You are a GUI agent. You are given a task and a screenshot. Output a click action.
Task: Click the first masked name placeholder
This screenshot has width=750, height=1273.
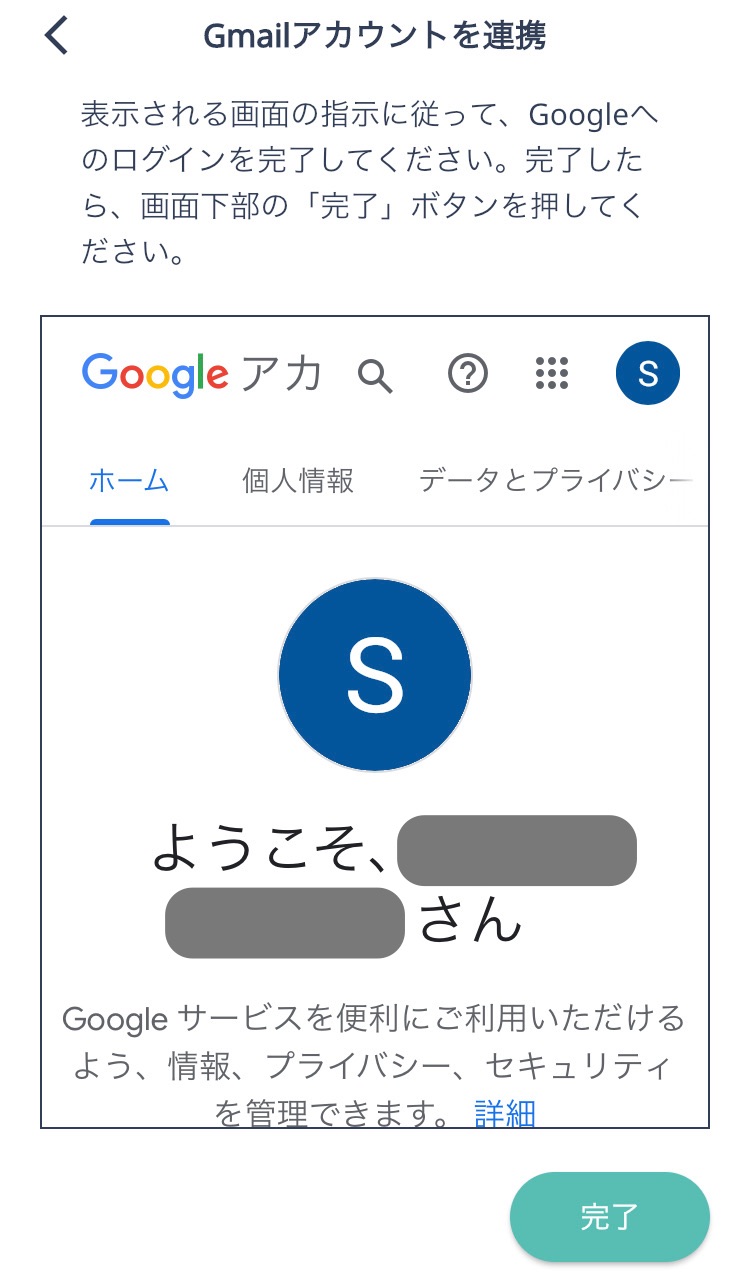tap(516, 849)
